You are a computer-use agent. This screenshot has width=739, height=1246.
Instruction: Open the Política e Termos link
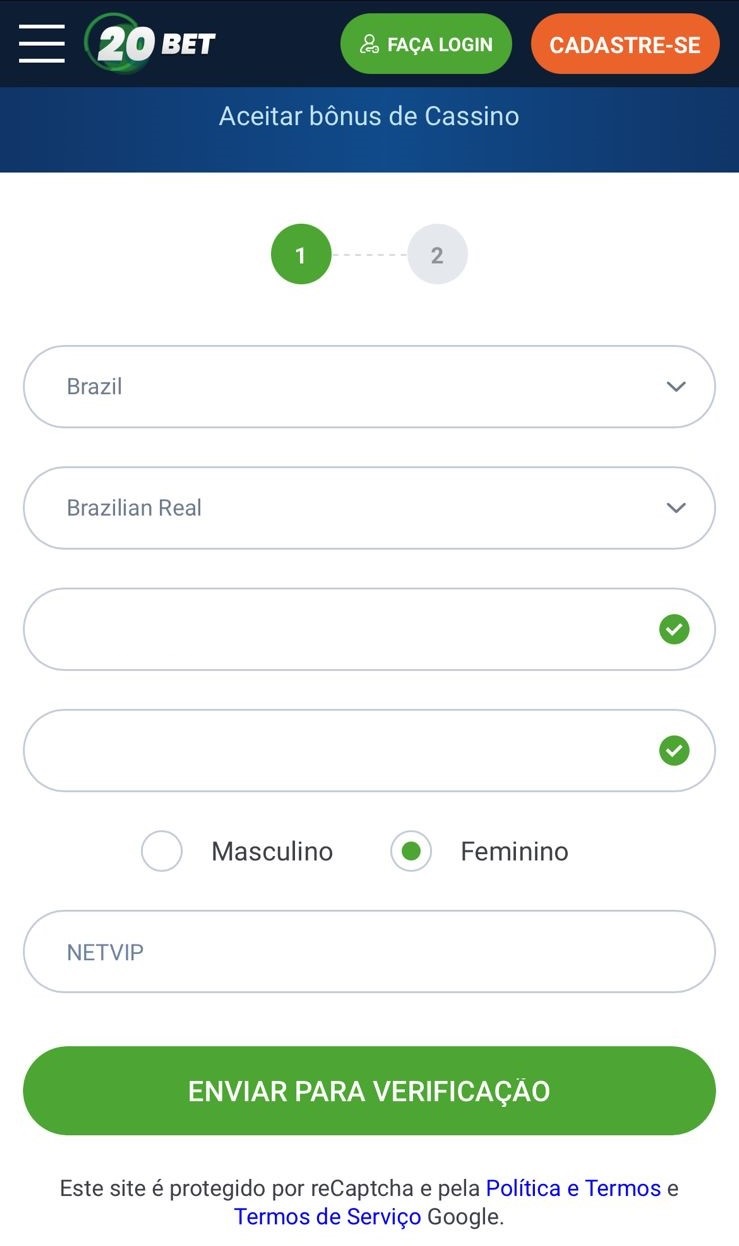(x=573, y=1188)
